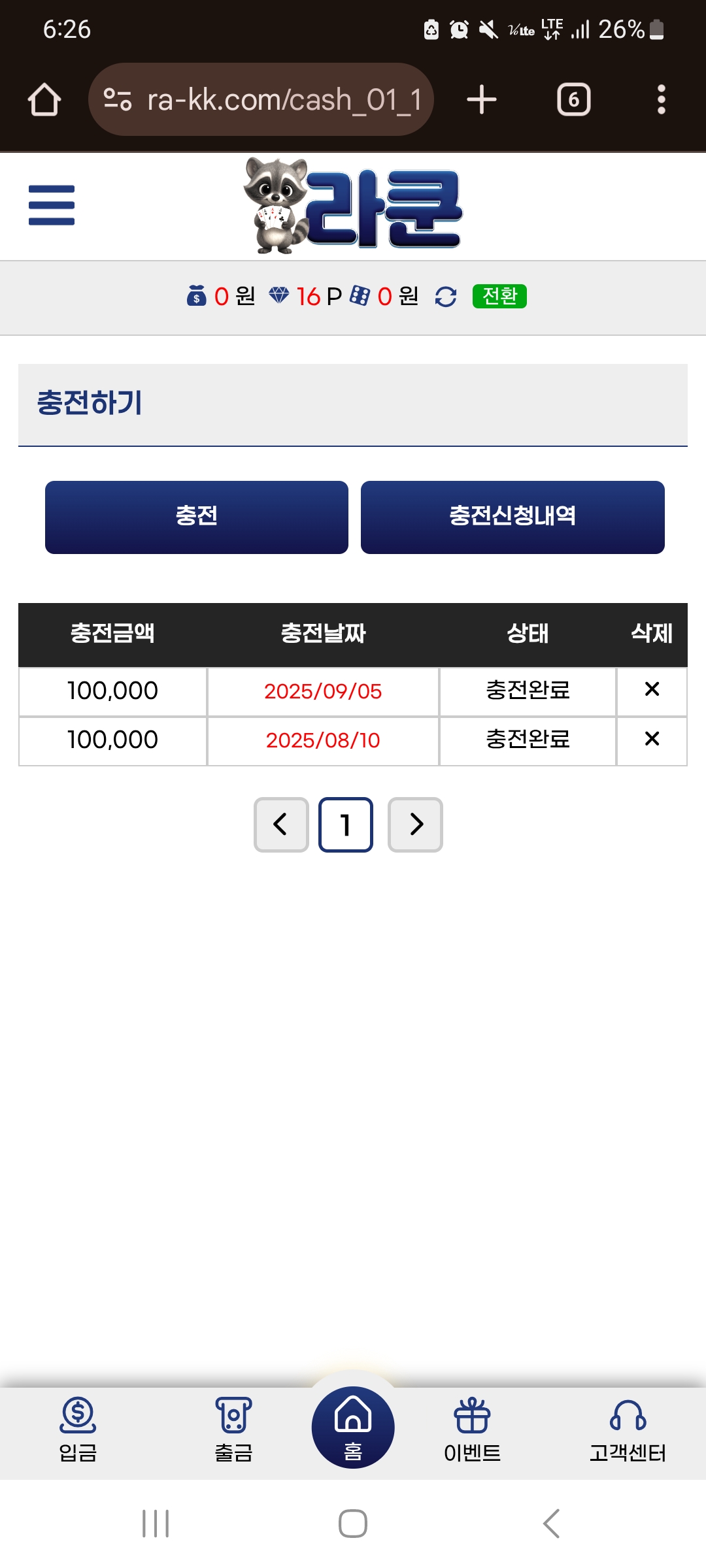706x1568 pixels.
Task: Open the 충전 tab button
Action: (196, 517)
